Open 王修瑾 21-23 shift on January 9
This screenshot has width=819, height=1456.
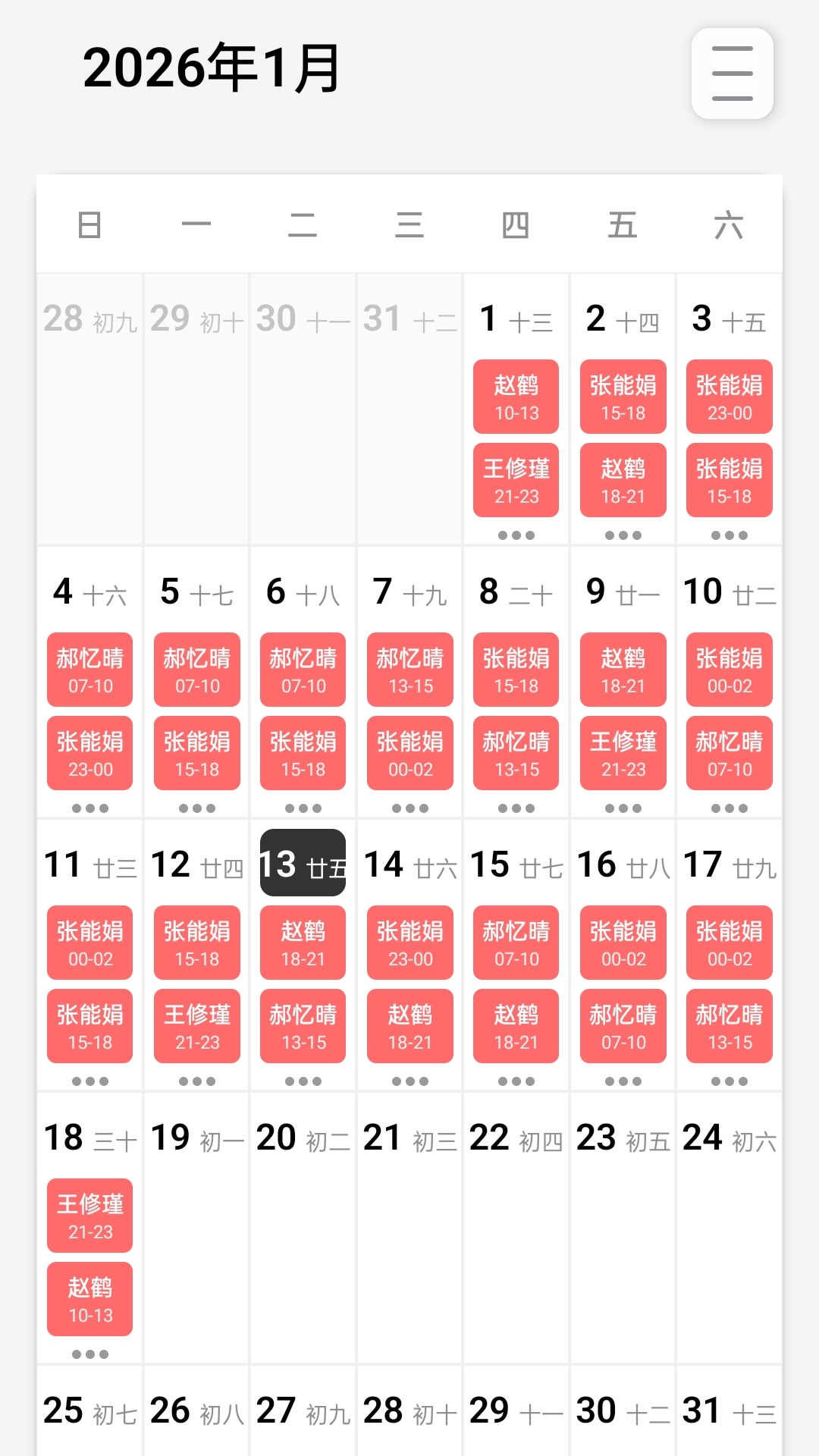click(x=623, y=753)
